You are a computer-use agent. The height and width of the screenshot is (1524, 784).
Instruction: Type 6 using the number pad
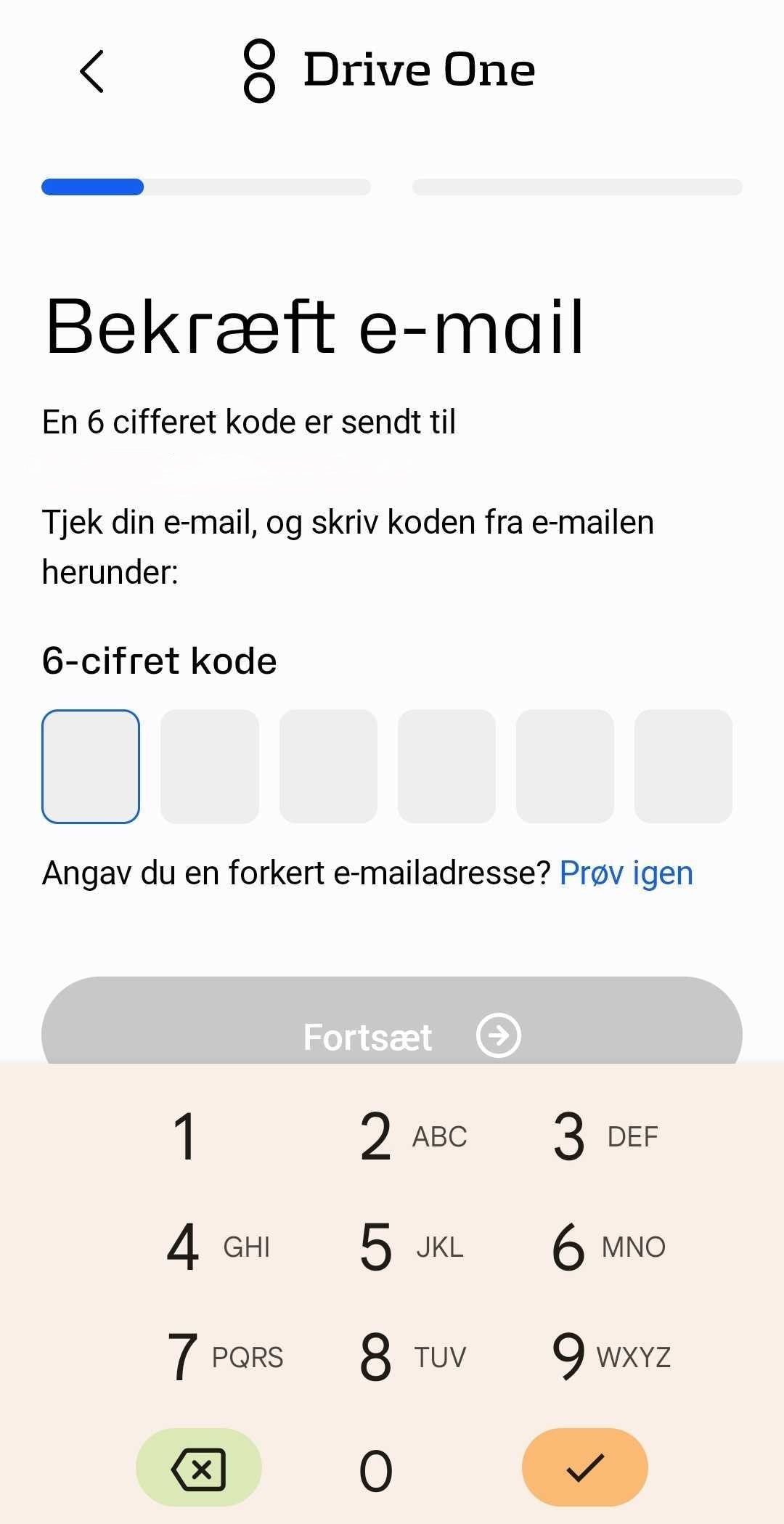pyautogui.click(x=584, y=1247)
